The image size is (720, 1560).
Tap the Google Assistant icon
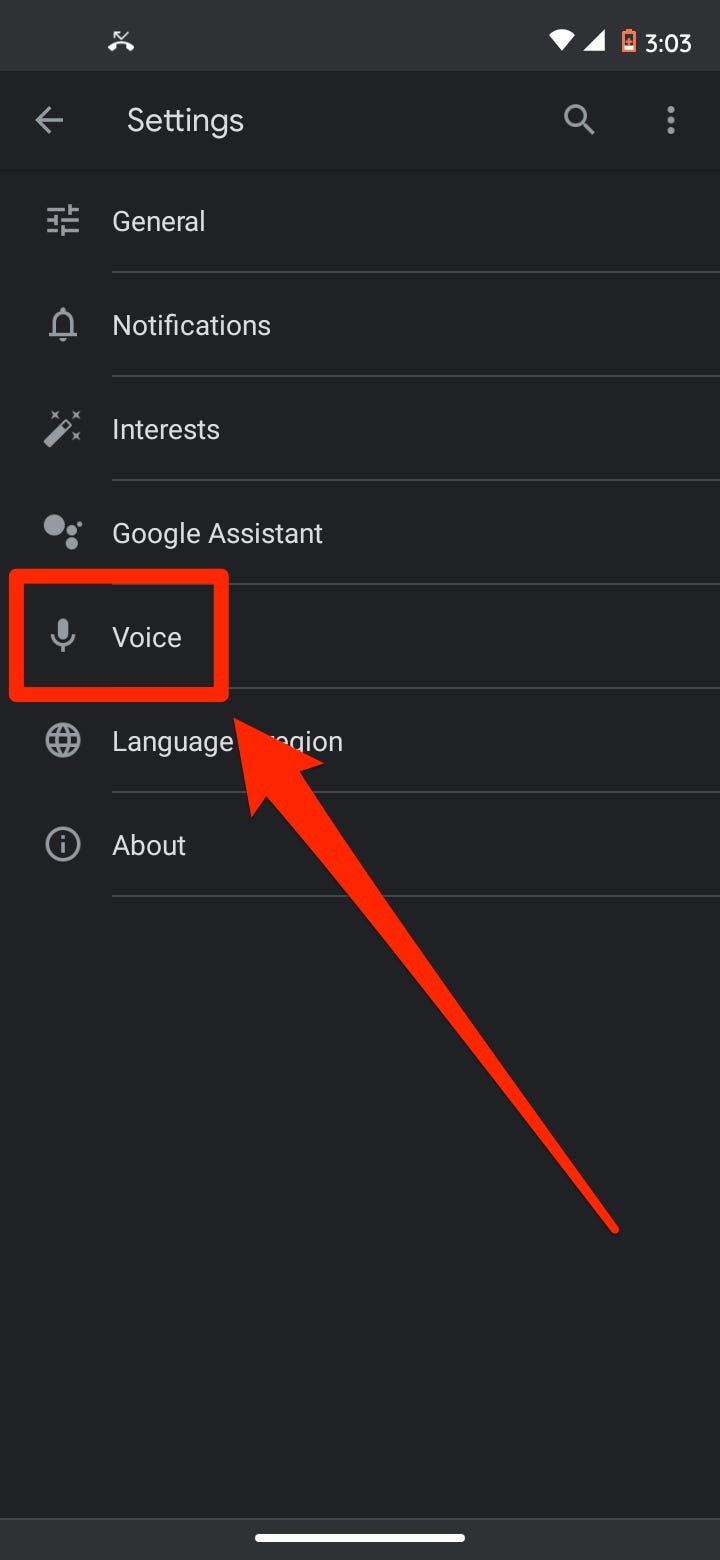(62, 533)
